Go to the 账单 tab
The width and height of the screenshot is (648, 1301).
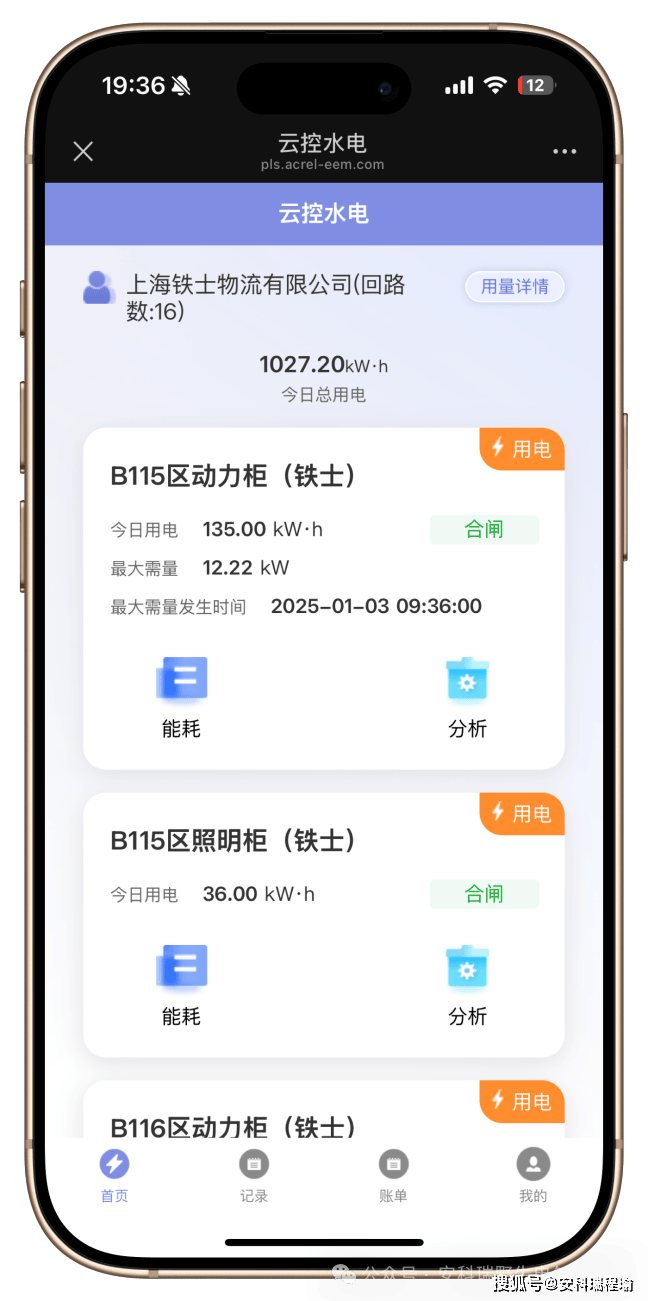[x=393, y=1176]
